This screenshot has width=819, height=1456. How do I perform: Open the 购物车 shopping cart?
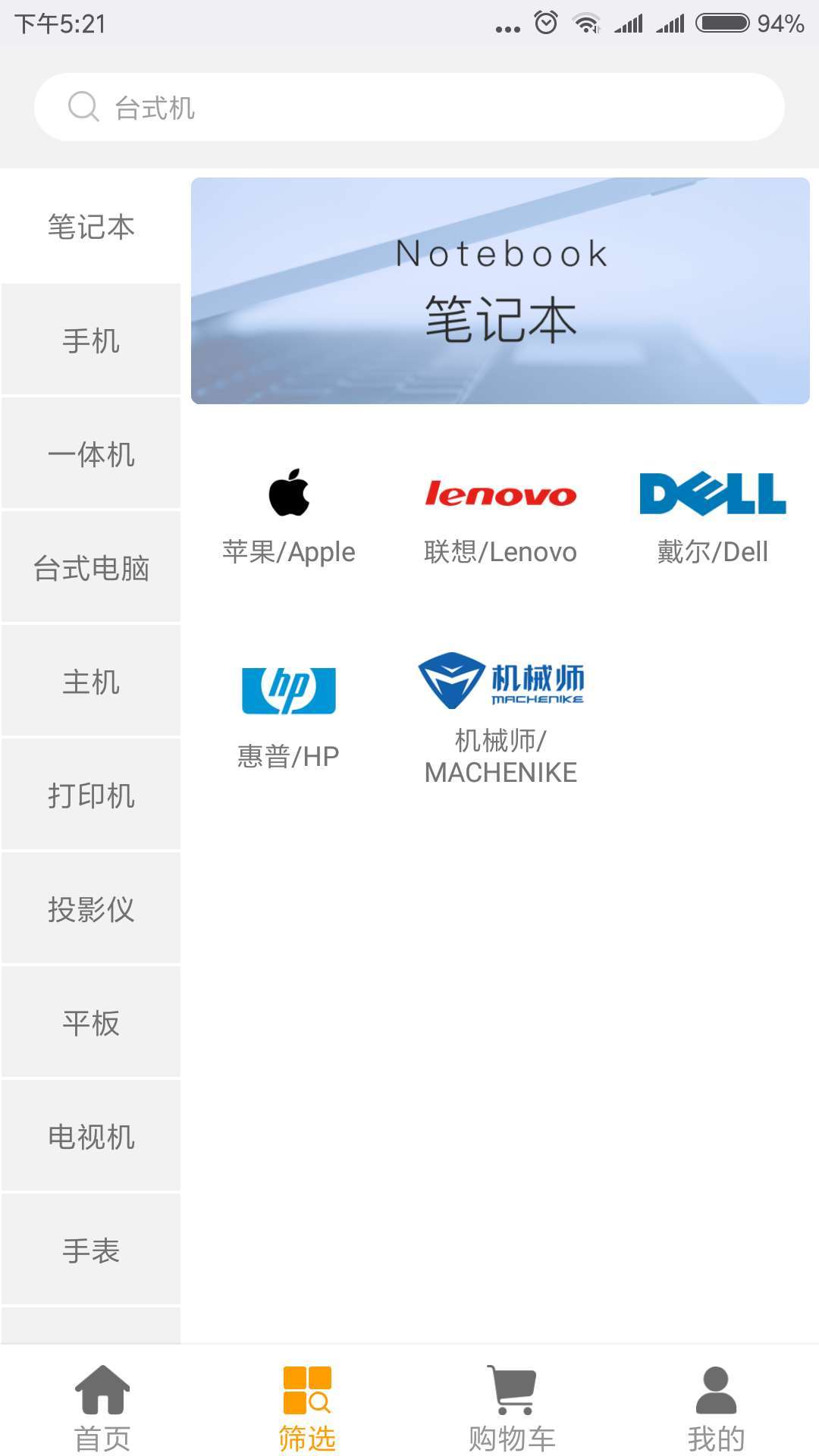point(512,1407)
